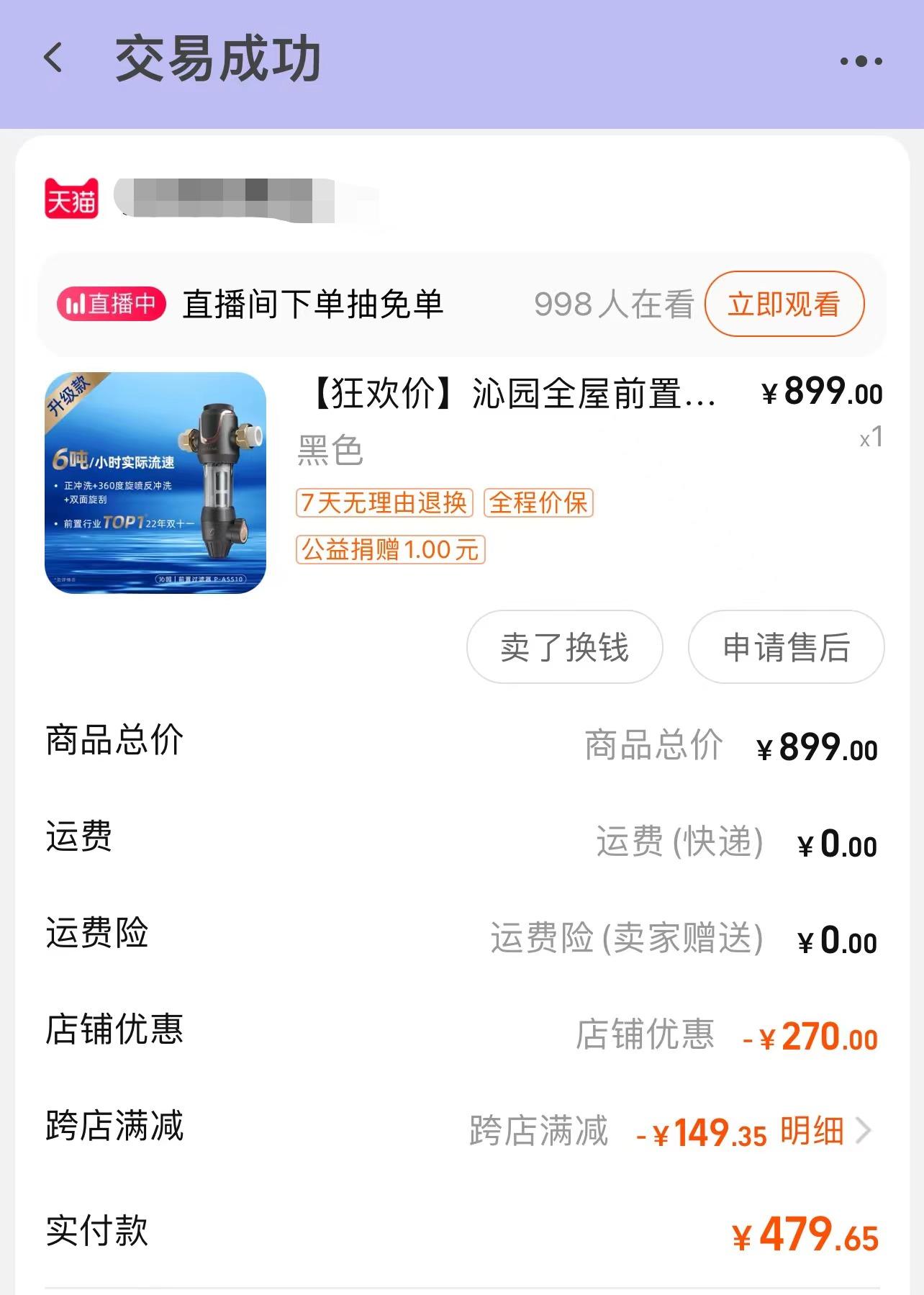Request after-sales service via 申请售后

coord(786,647)
